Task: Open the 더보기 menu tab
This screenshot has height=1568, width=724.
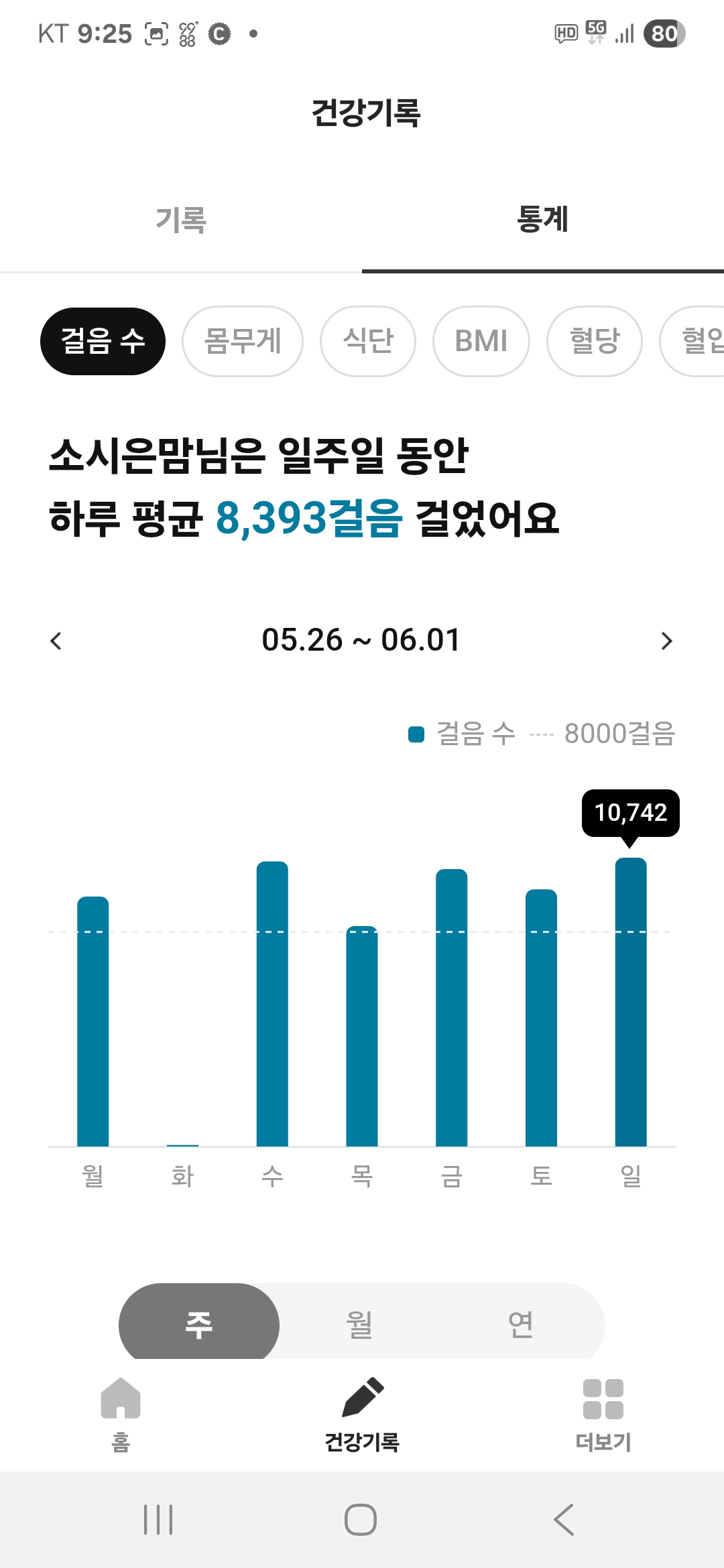Action: click(x=603, y=1414)
